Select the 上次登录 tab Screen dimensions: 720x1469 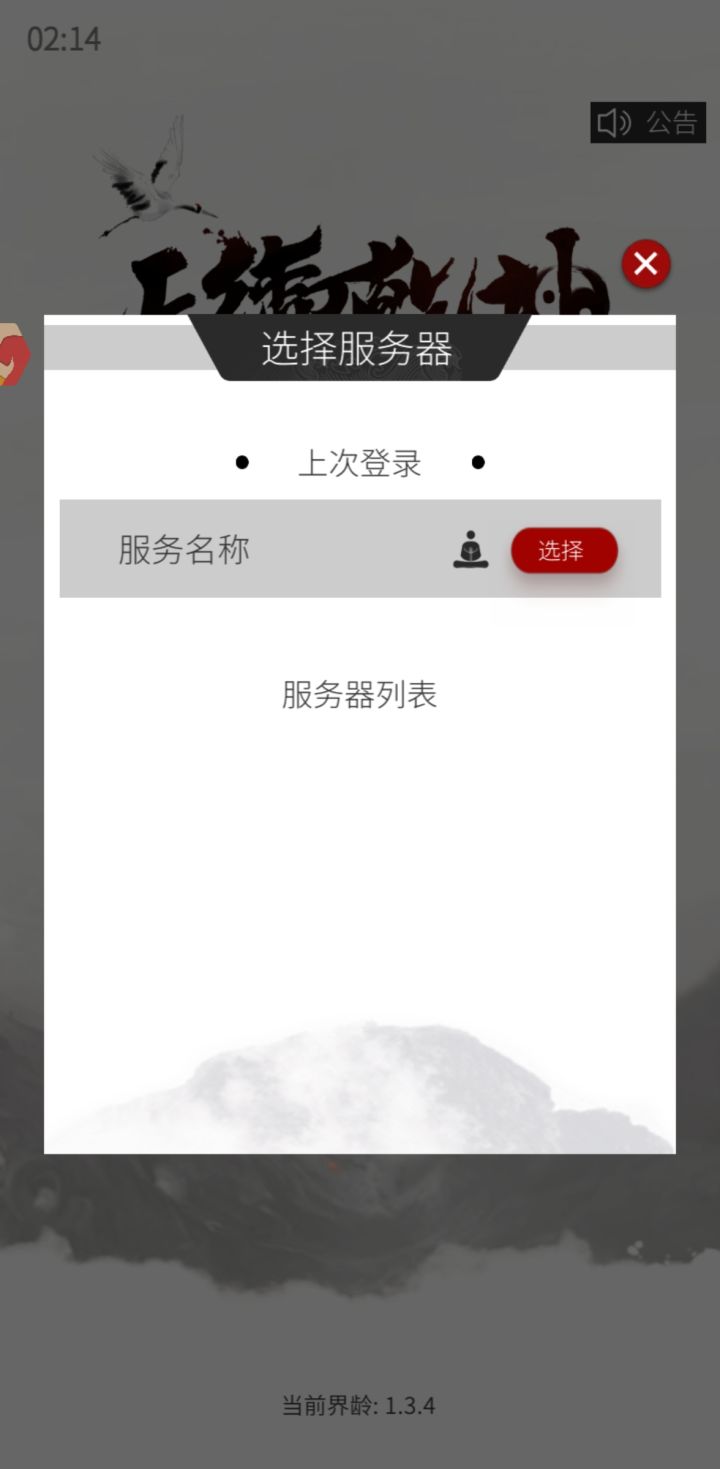point(361,462)
